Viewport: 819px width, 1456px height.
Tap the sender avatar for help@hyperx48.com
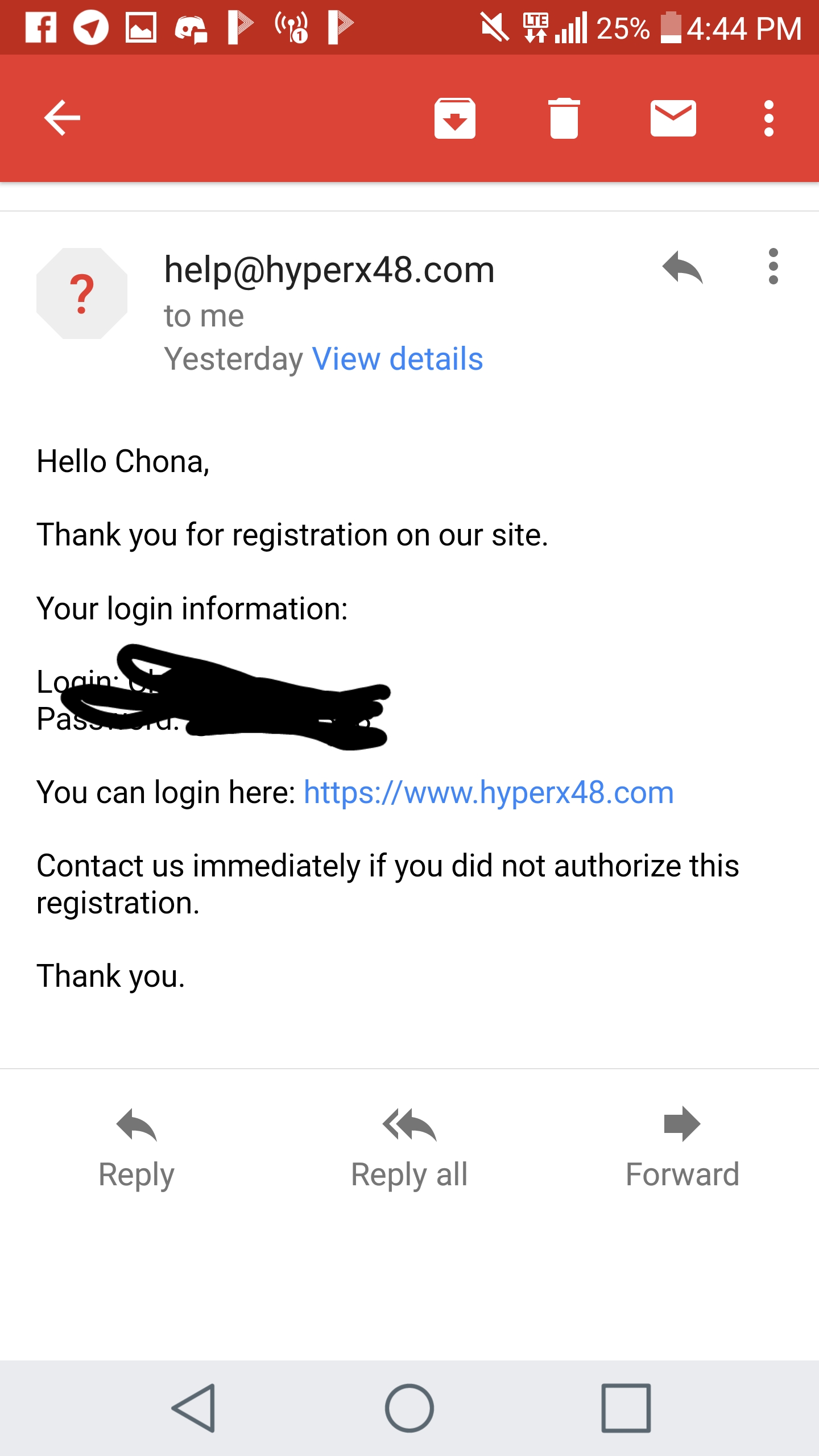(x=82, y=293)
